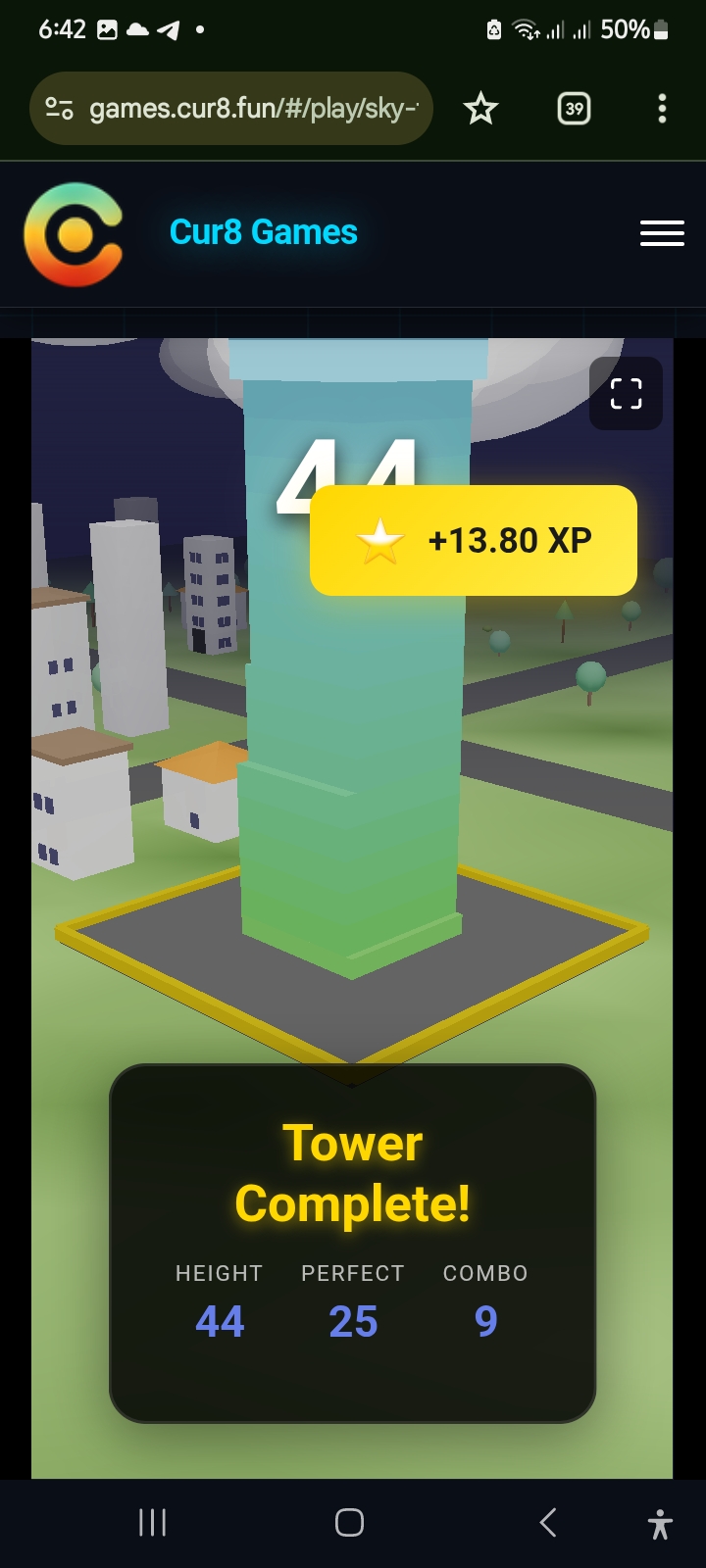706x1568 pixels.
Task: Open the browser overflow menu
Action: 662,108
